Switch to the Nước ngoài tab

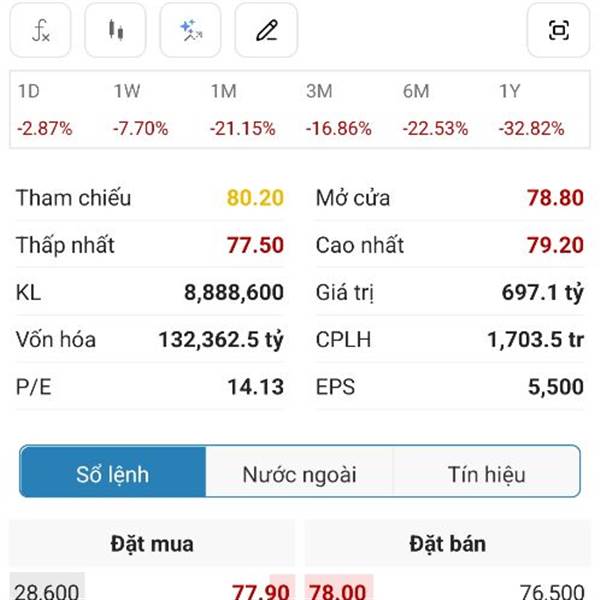(299, 474)
